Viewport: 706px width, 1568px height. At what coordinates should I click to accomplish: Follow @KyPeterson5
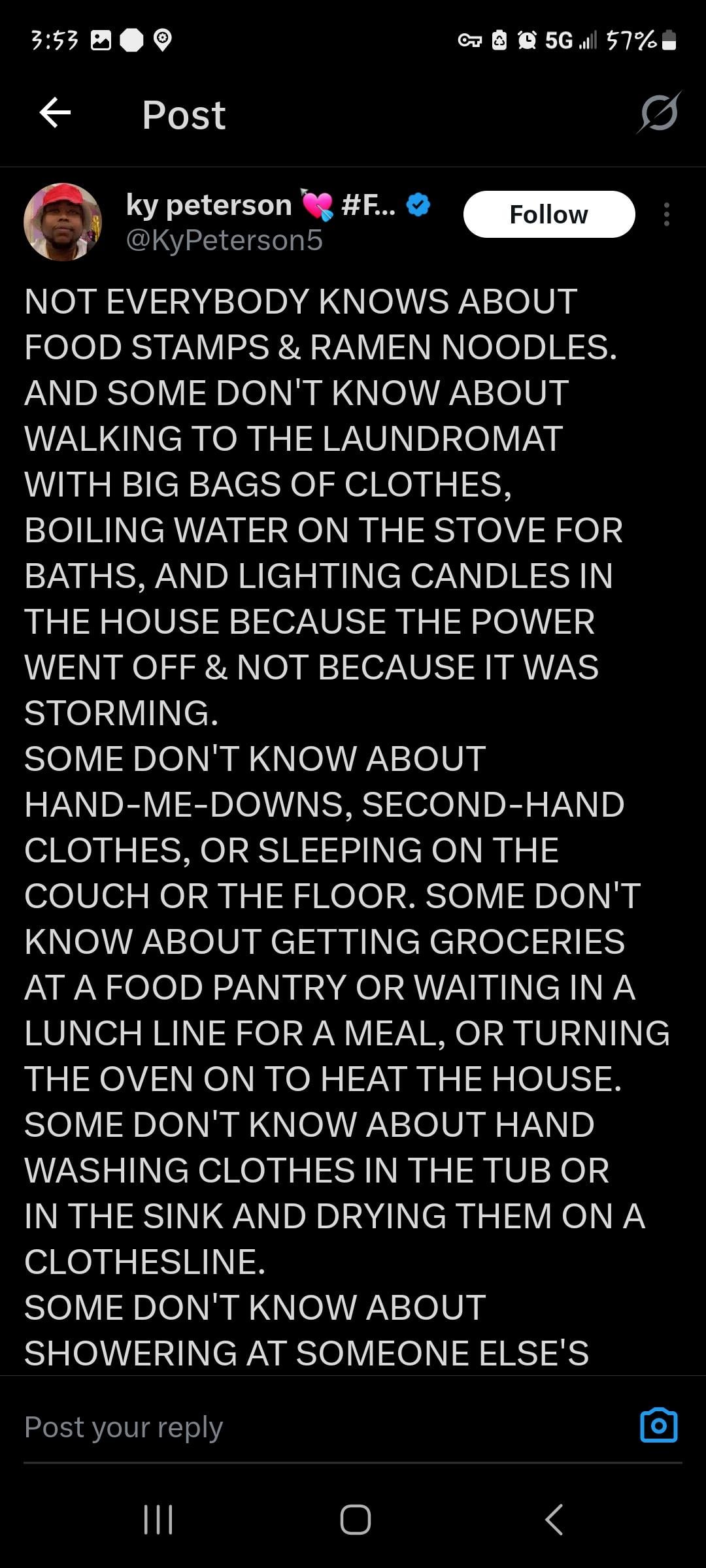[548, 214]
